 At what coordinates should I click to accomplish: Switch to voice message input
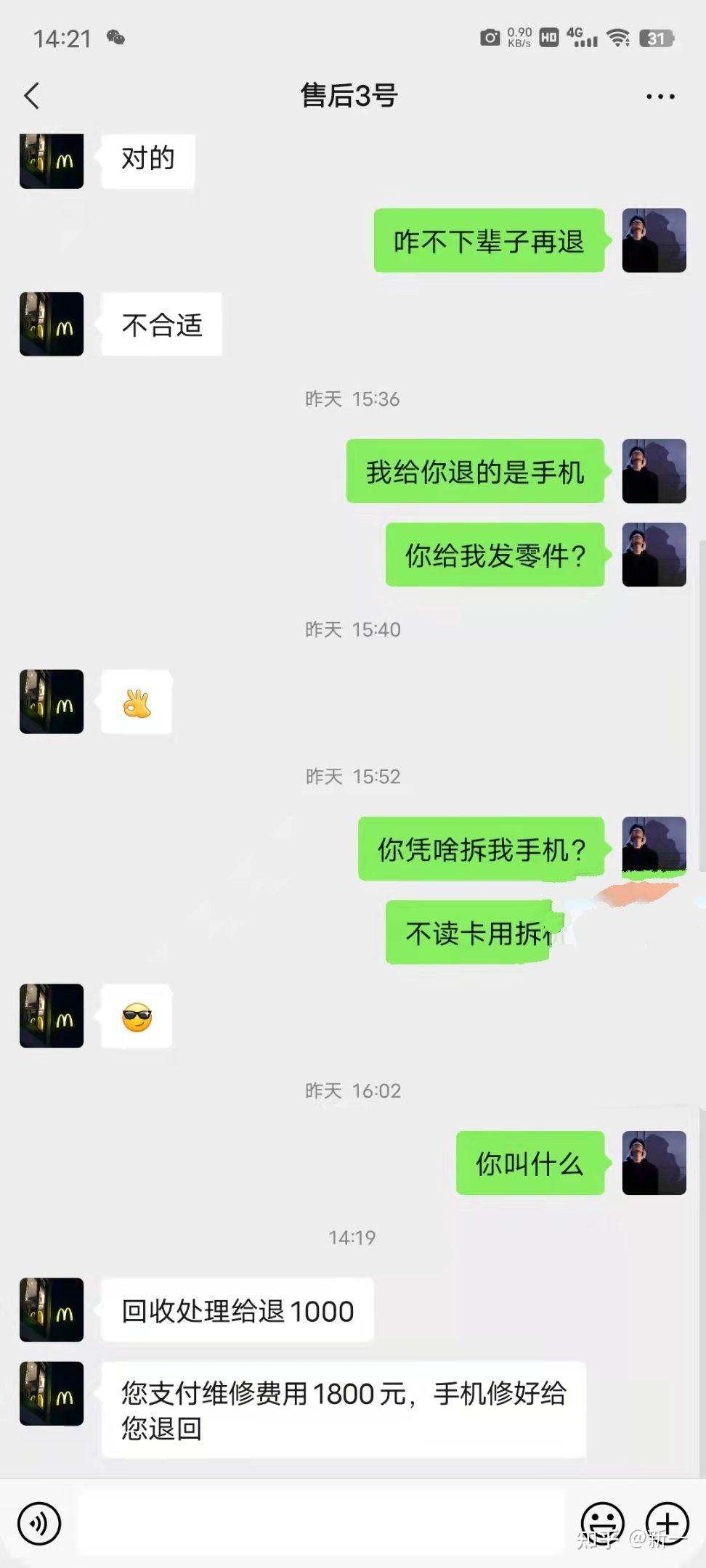[39, 1523]
